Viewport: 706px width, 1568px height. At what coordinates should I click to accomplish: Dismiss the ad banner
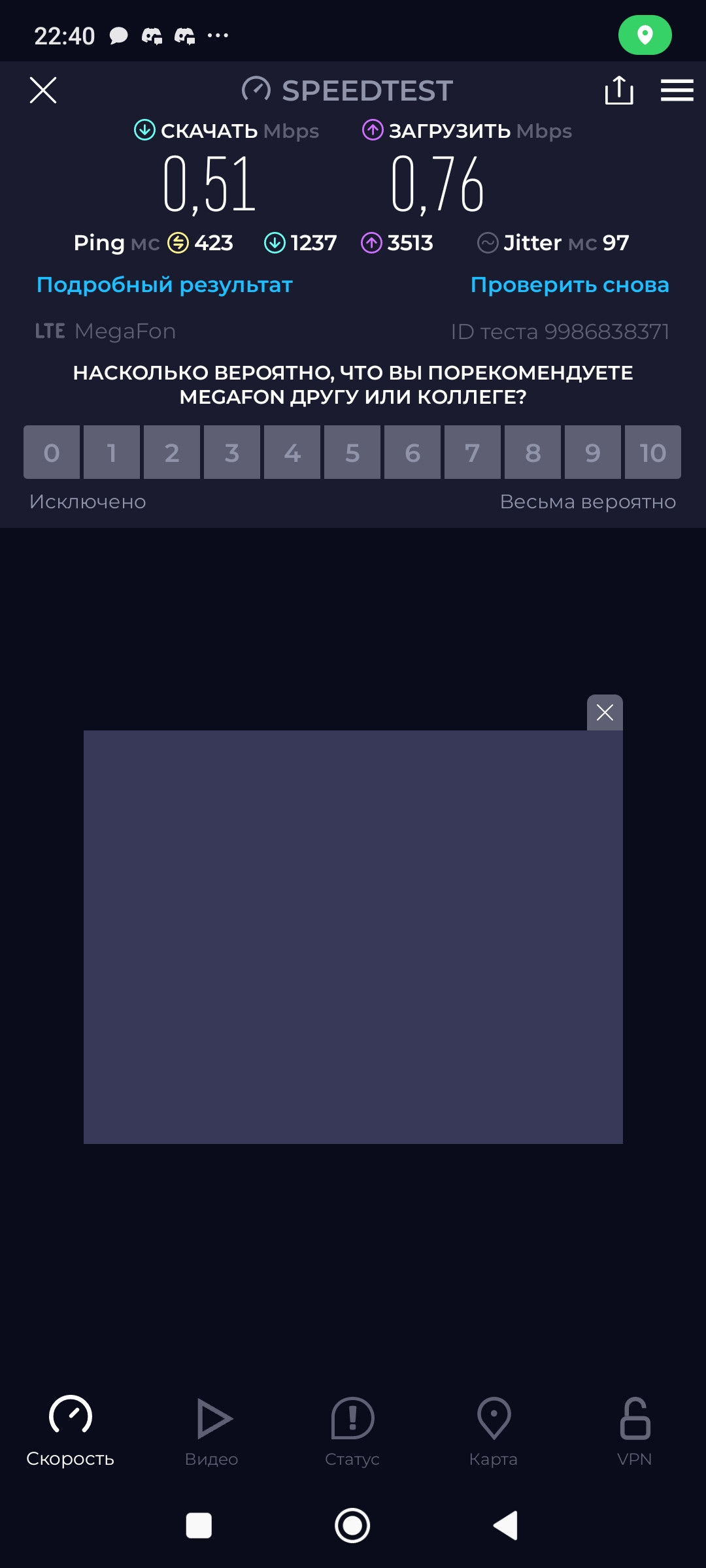[605, 712]
